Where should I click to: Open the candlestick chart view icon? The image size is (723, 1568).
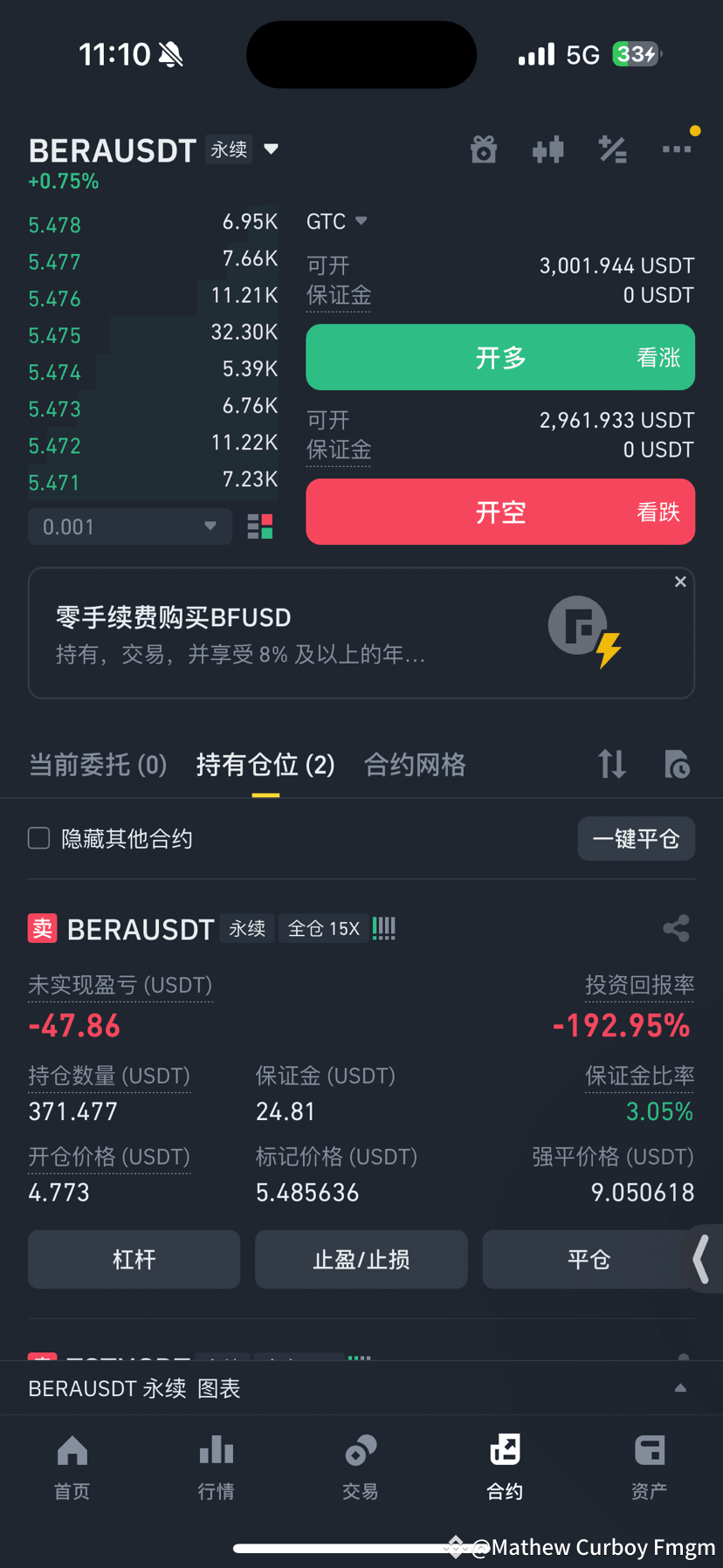point(548,149)
